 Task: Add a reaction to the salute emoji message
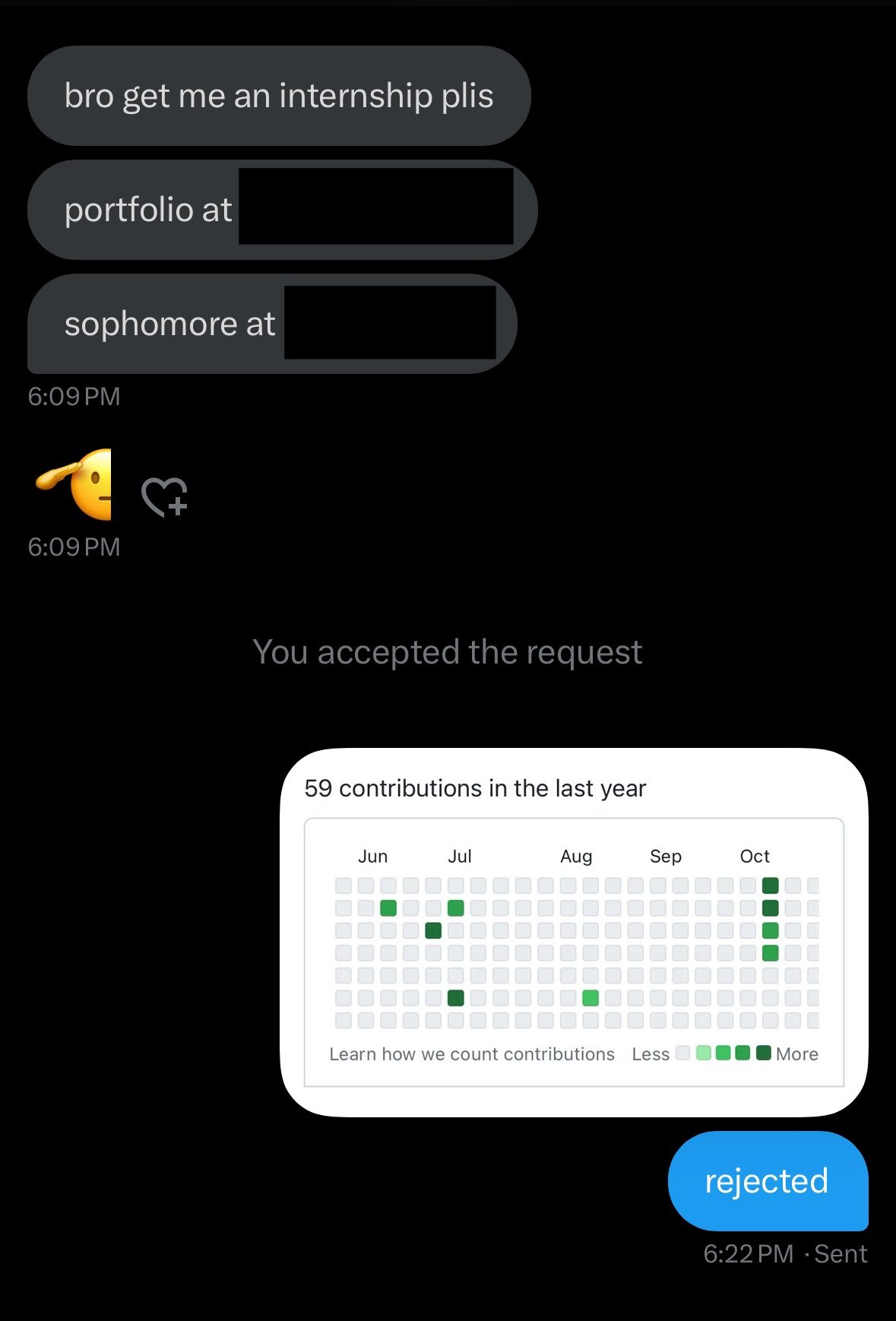coord(164,497)
